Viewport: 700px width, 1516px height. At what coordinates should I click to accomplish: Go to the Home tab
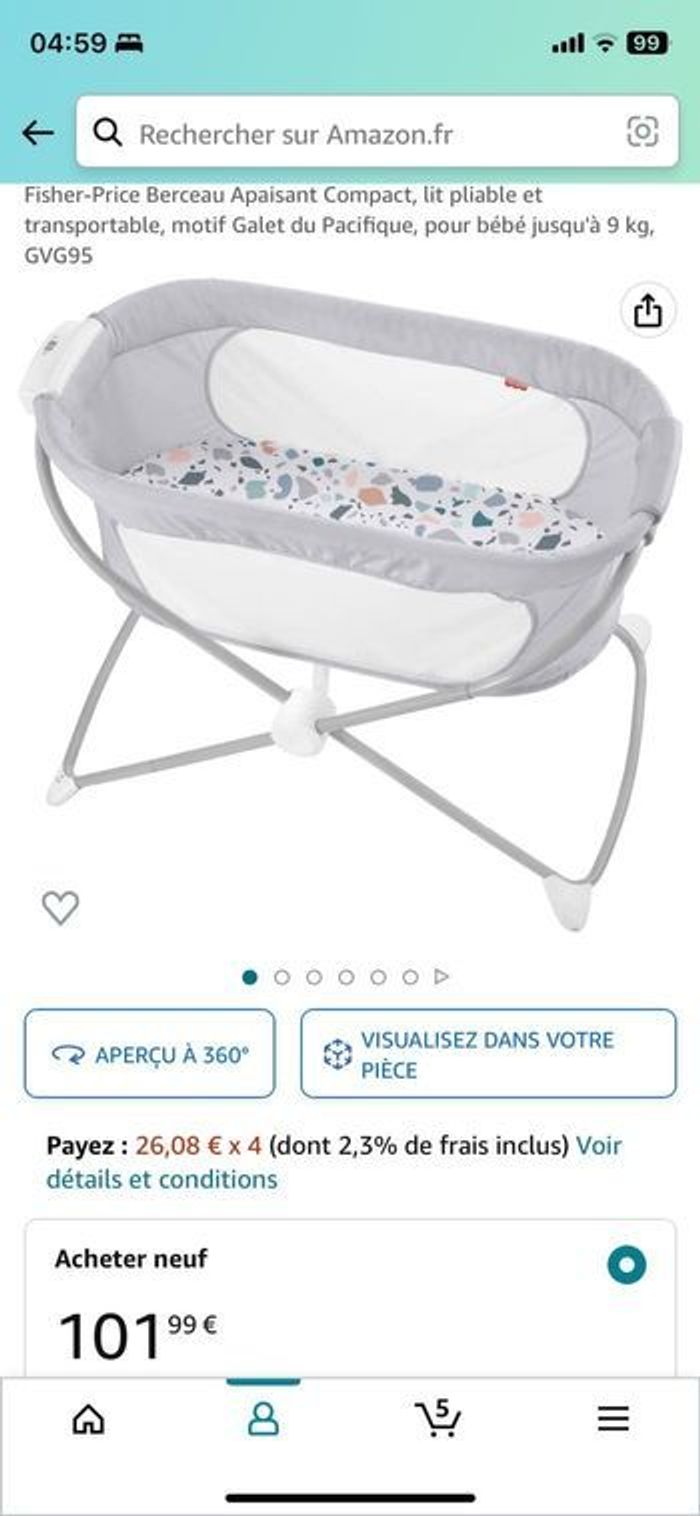coord(88,1418)
